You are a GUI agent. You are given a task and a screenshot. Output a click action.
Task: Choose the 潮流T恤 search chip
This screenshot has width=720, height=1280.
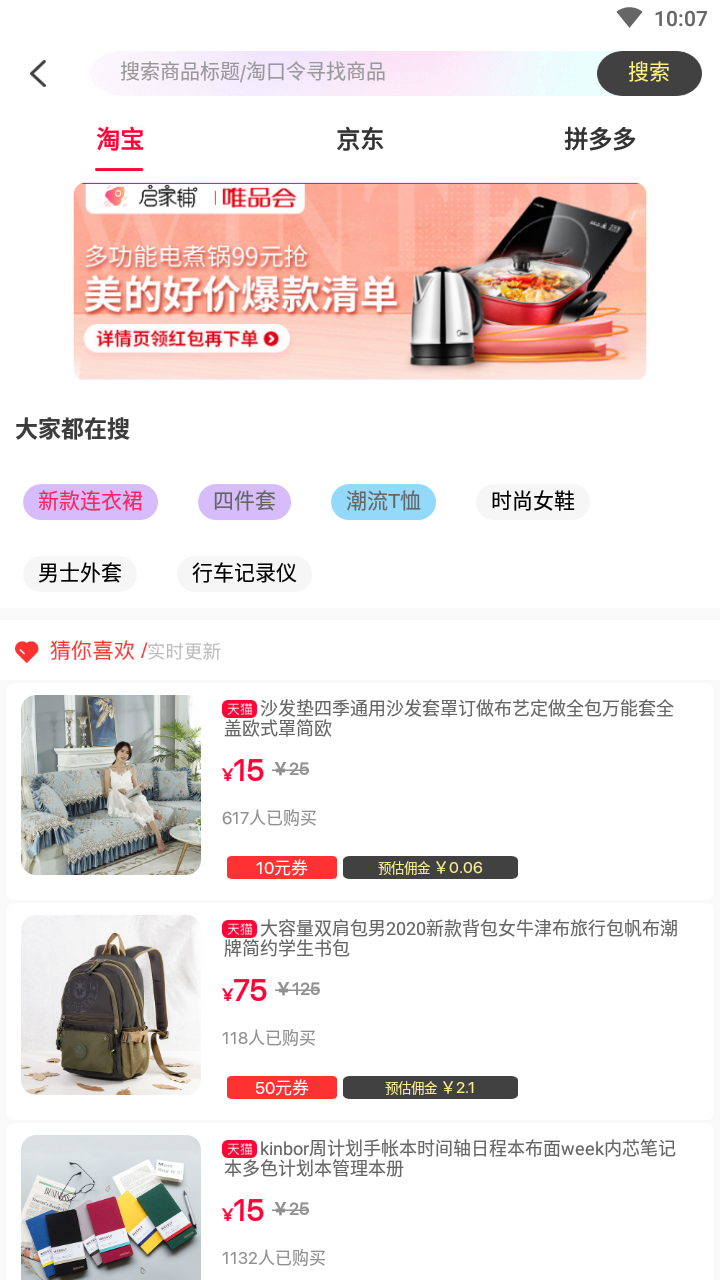[383, 501]
